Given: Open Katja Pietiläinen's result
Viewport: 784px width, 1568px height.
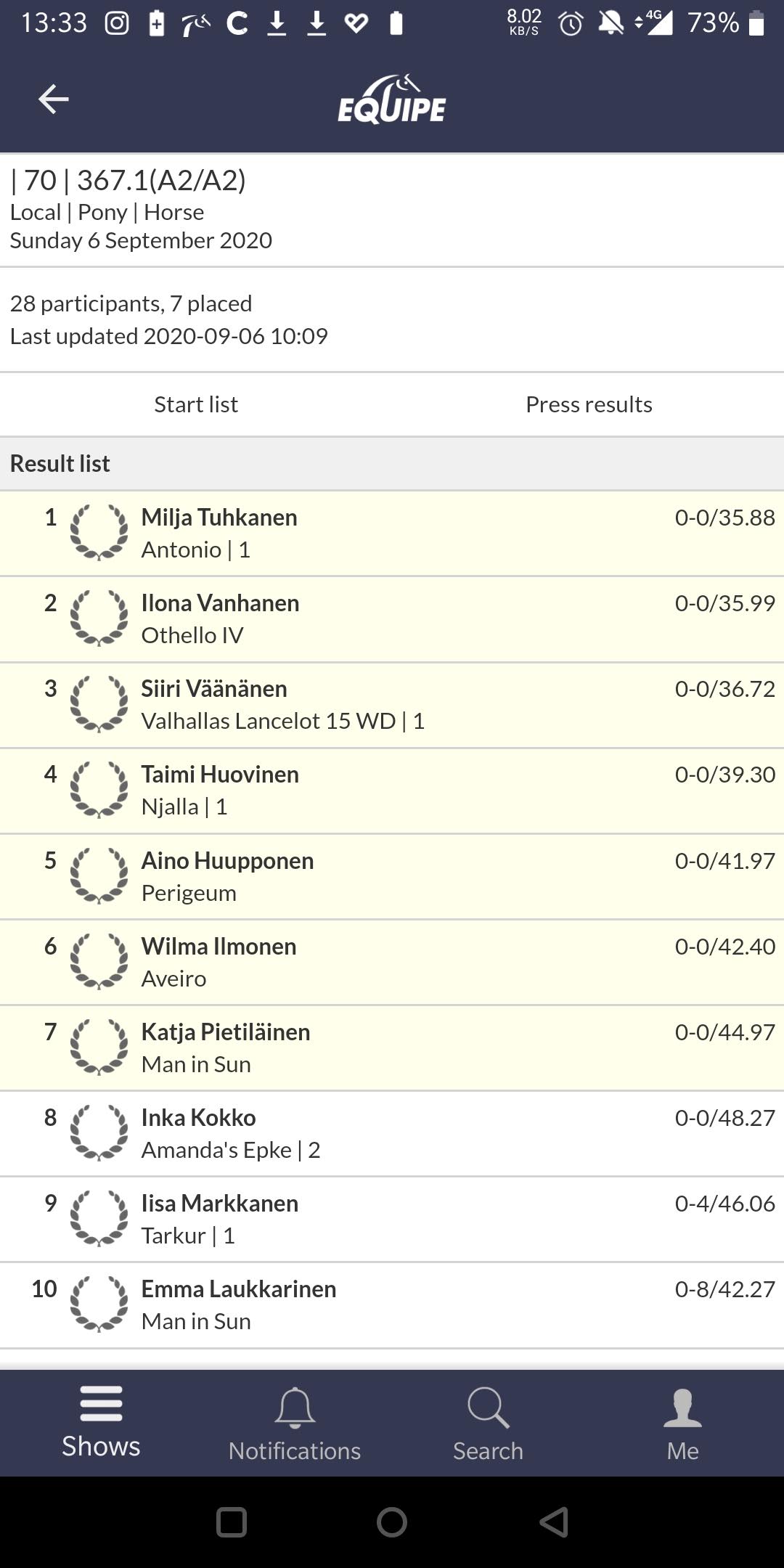Looking at the screenshot, I should (x=392, y=1048).
